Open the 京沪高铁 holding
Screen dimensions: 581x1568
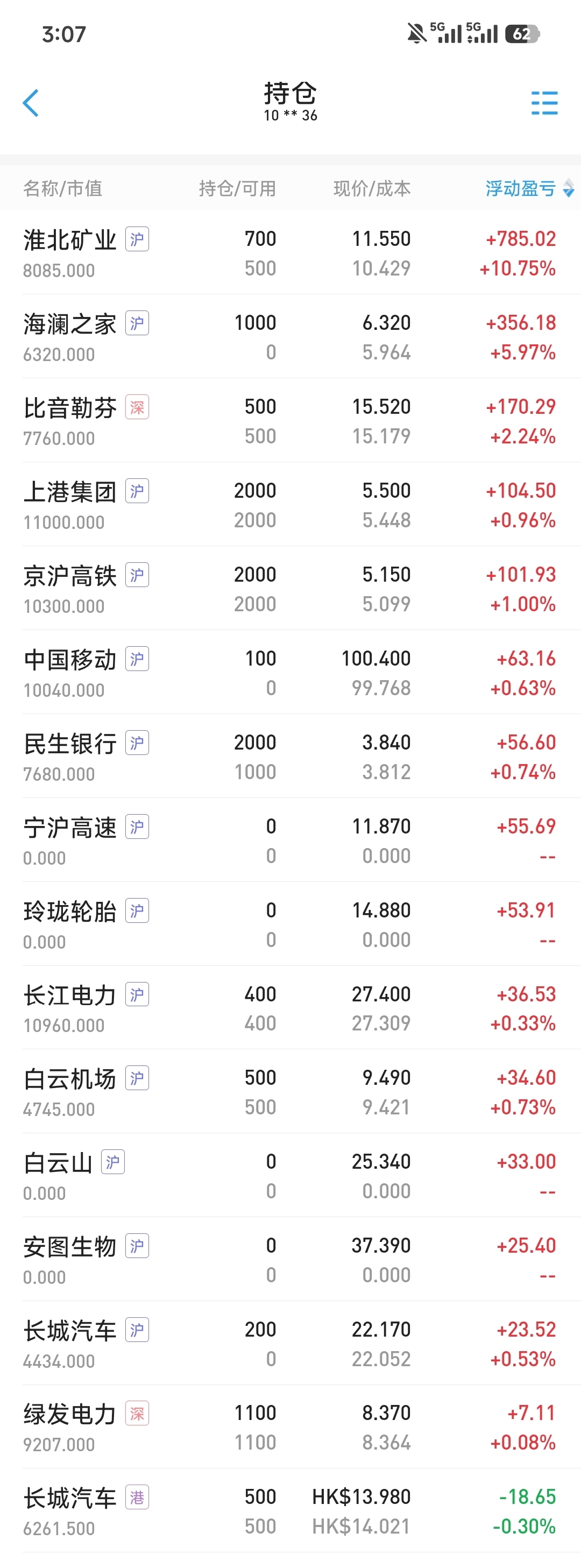(290, 589)
